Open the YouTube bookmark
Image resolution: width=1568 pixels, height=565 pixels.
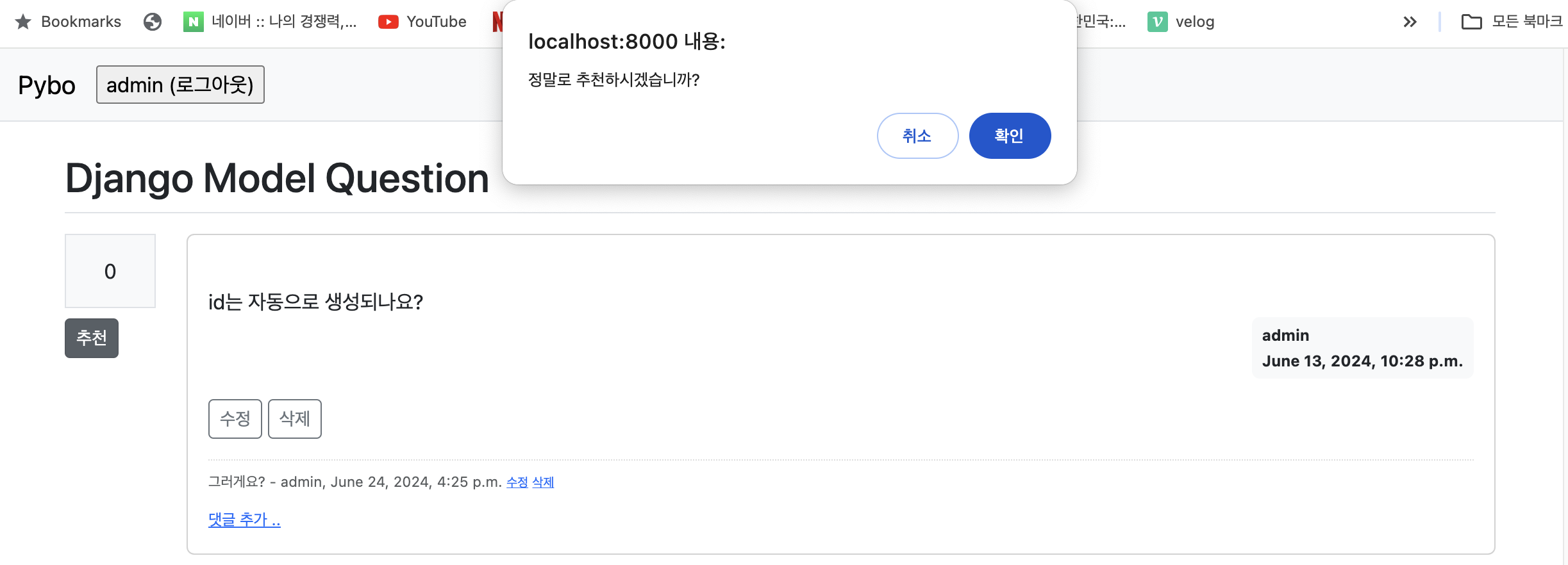pyautogui.click(x=422, y=22)
